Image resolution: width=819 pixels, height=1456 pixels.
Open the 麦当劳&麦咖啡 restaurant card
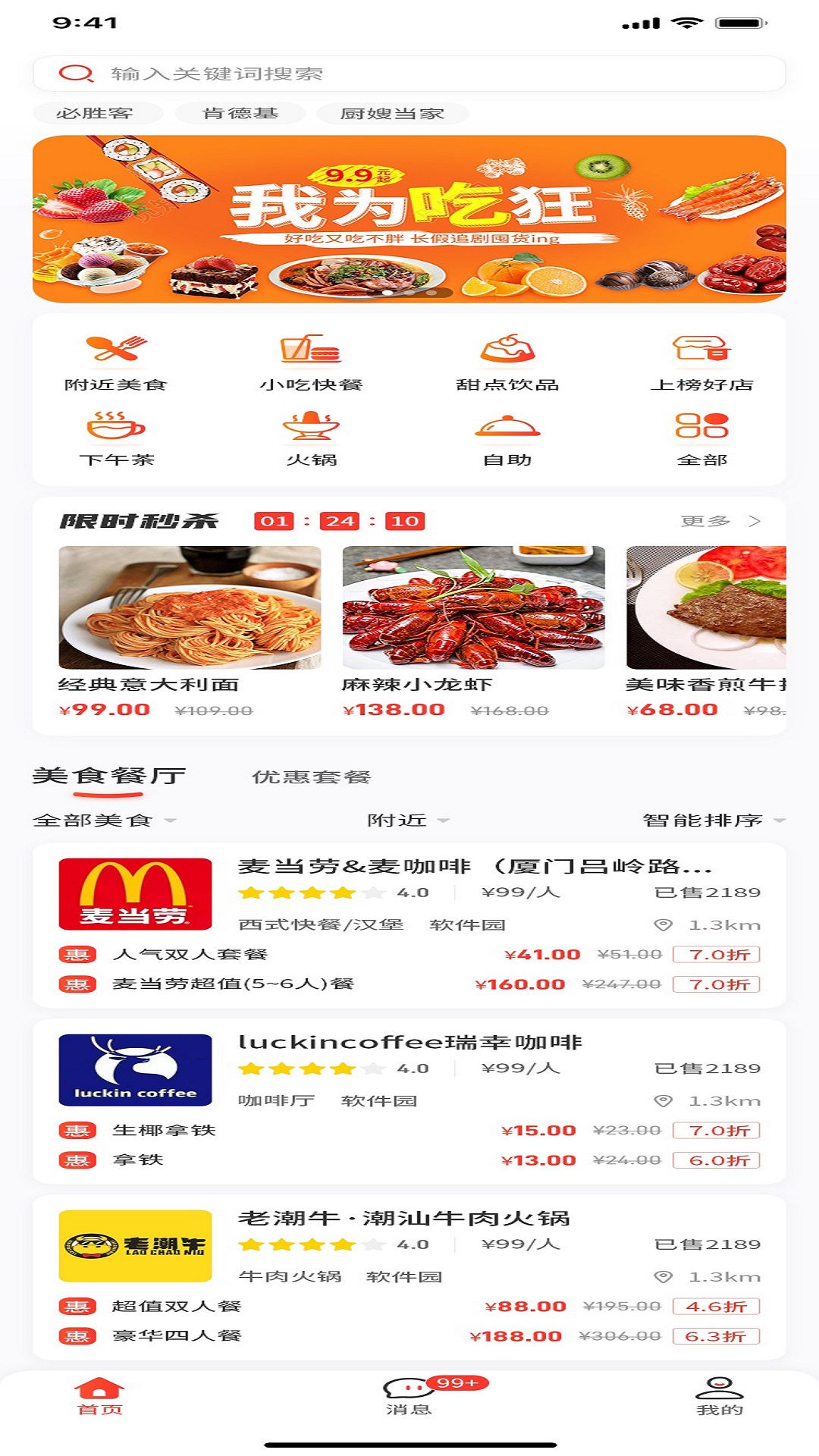409,925
